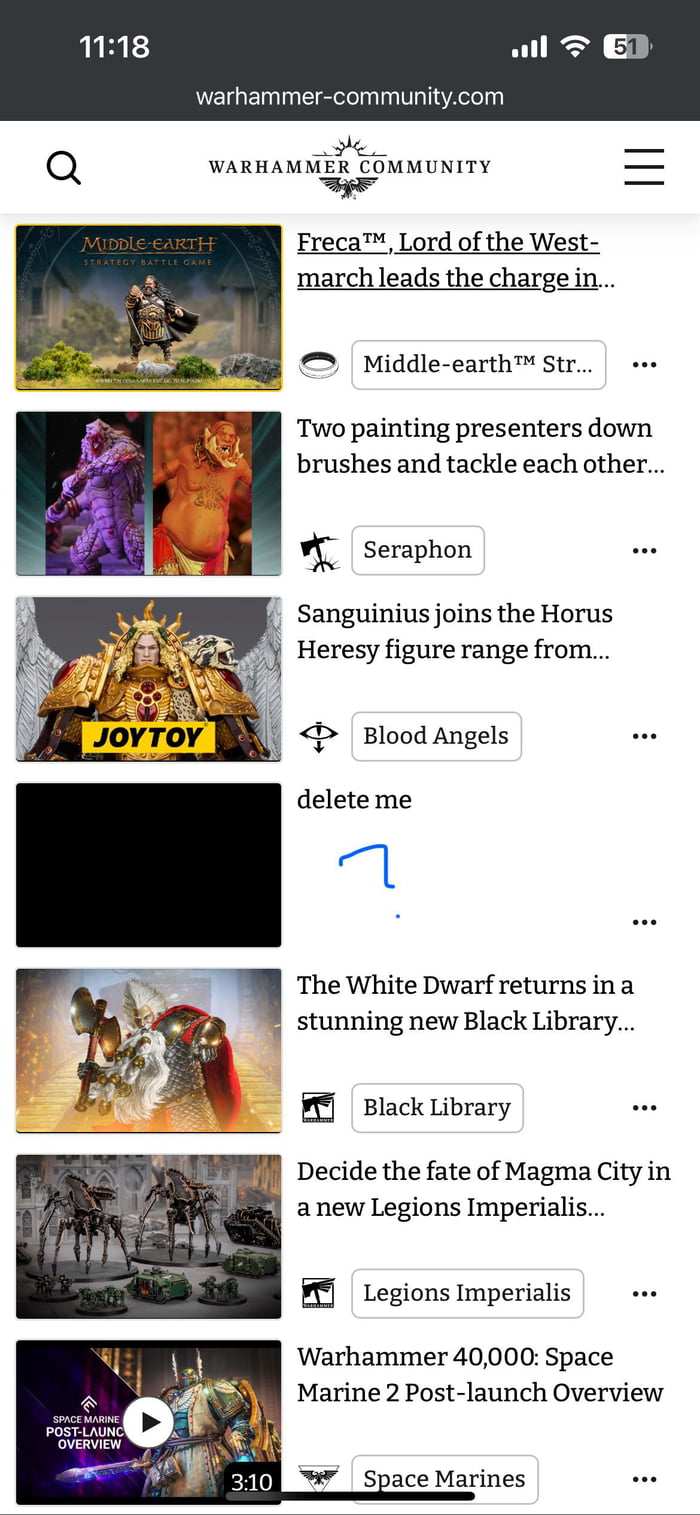Open more options for the Seraphon article
Image resolution: width=700 pixels, height=1515 pixels.
[645, 551]
